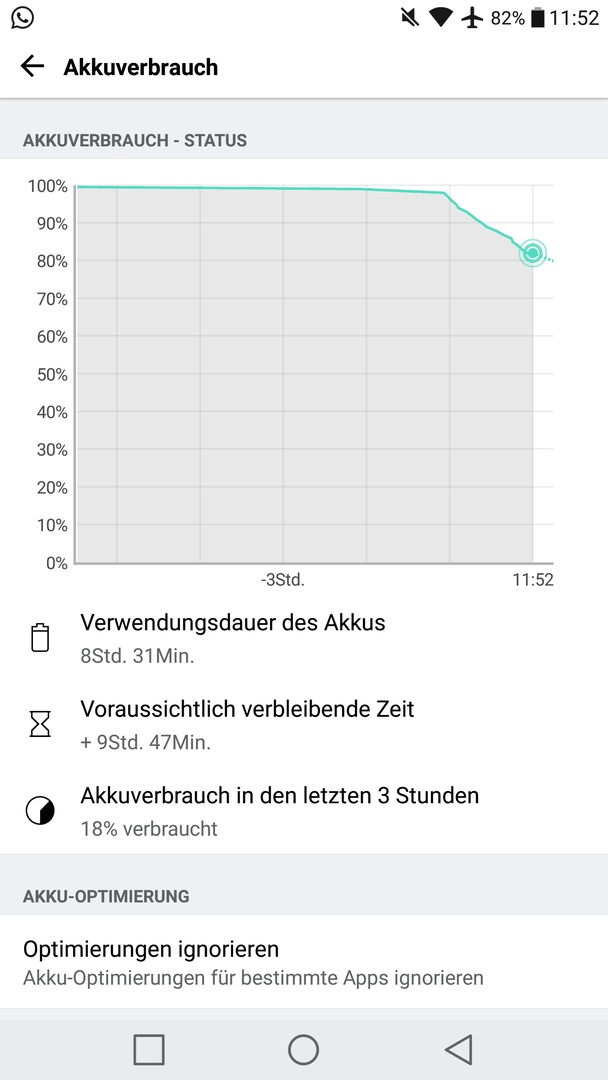Go back from Akkuverbrauch screen
608x1080 pixels.
click(x=32, y=67)
